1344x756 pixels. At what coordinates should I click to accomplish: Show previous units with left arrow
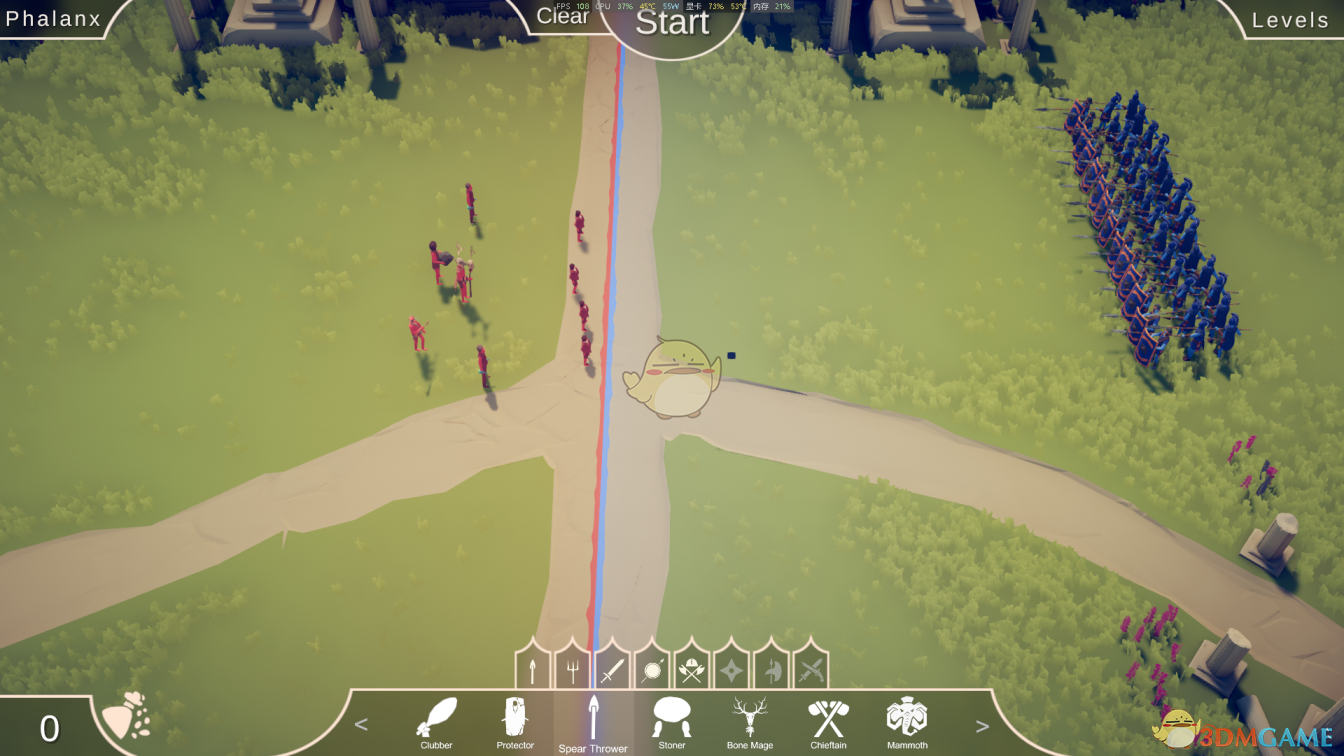(361, 726)
